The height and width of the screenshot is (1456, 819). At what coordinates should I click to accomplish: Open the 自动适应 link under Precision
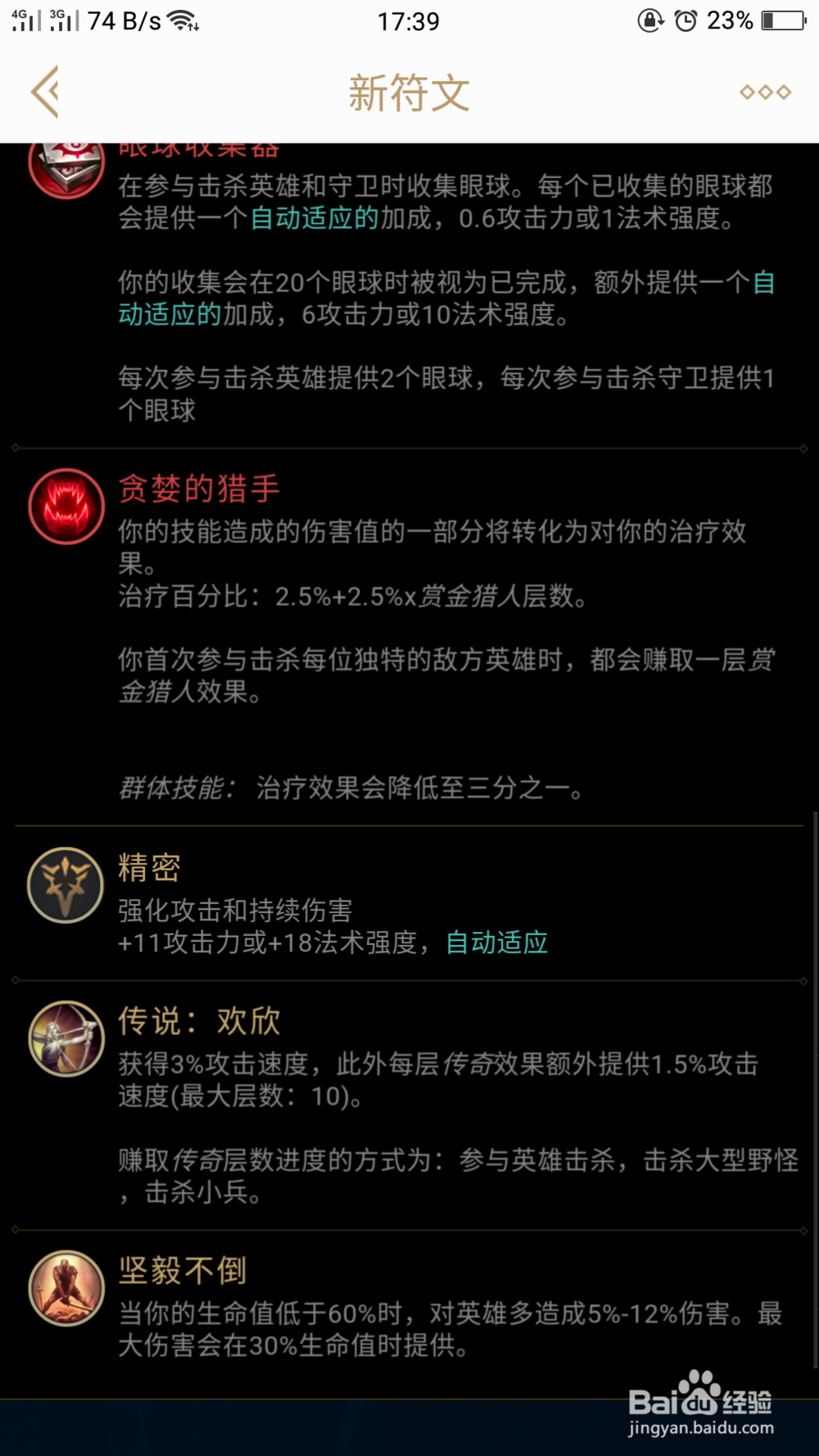pyautogui.click(x=495, y=943)
